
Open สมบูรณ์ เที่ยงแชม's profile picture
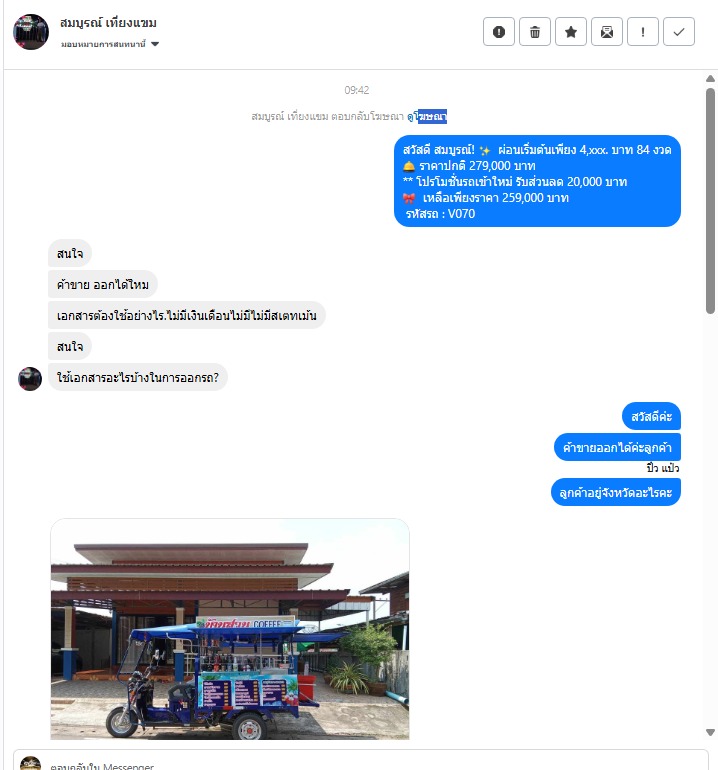pyautogui.click(x=31, y=32)
